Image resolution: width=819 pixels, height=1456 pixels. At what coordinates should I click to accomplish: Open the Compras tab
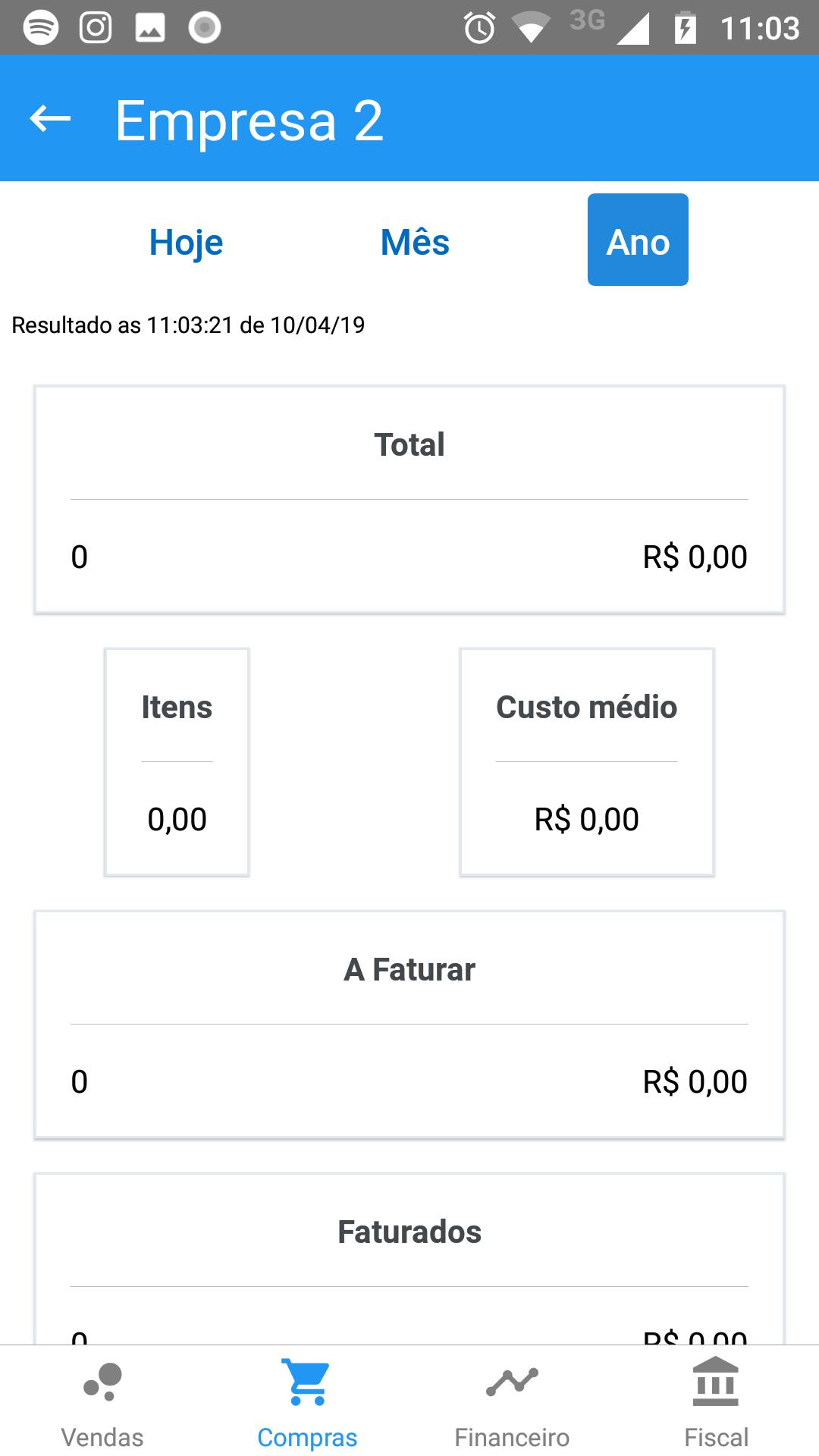click(x=307, y=1401)
